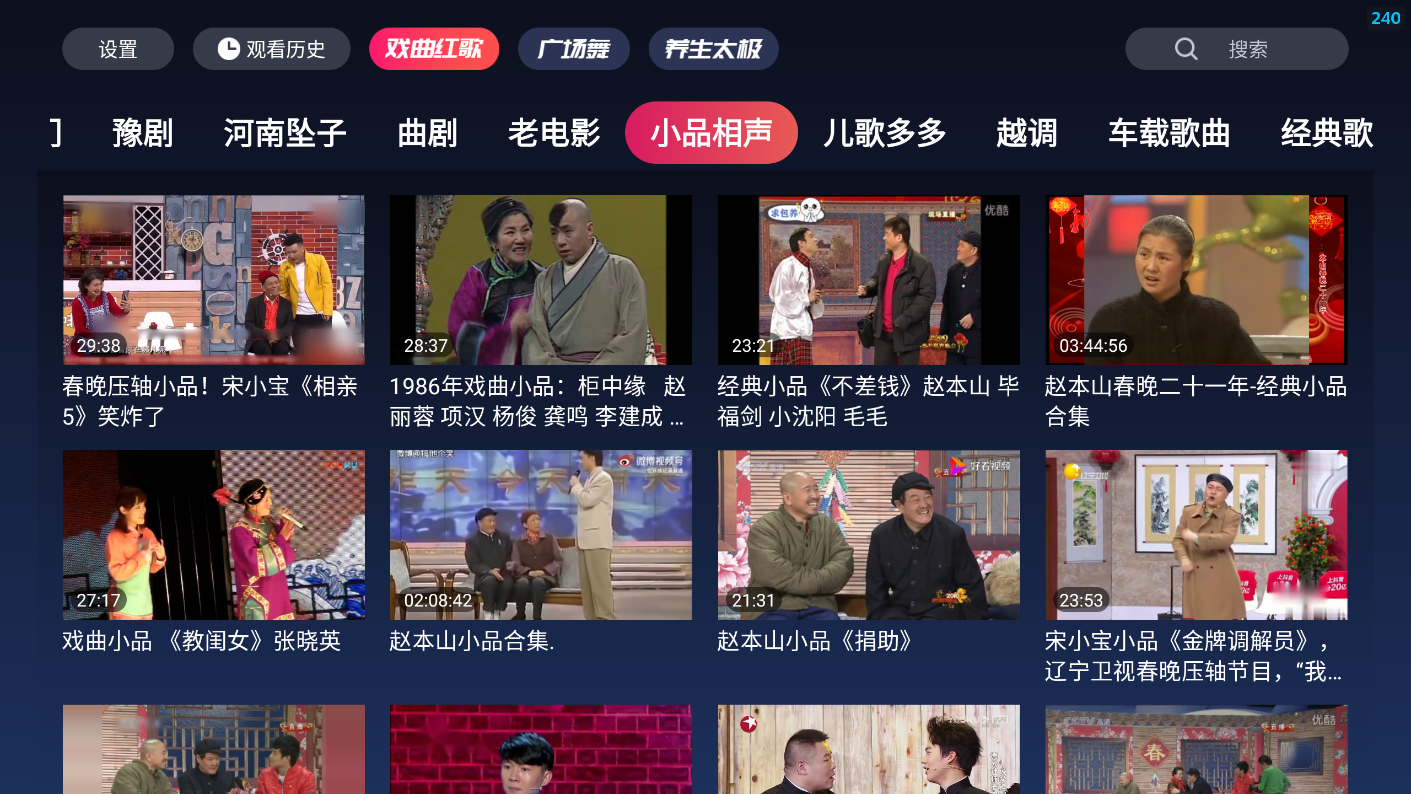
Task: Switch to the 广场舞 channel
Action: tap(573, 49)
